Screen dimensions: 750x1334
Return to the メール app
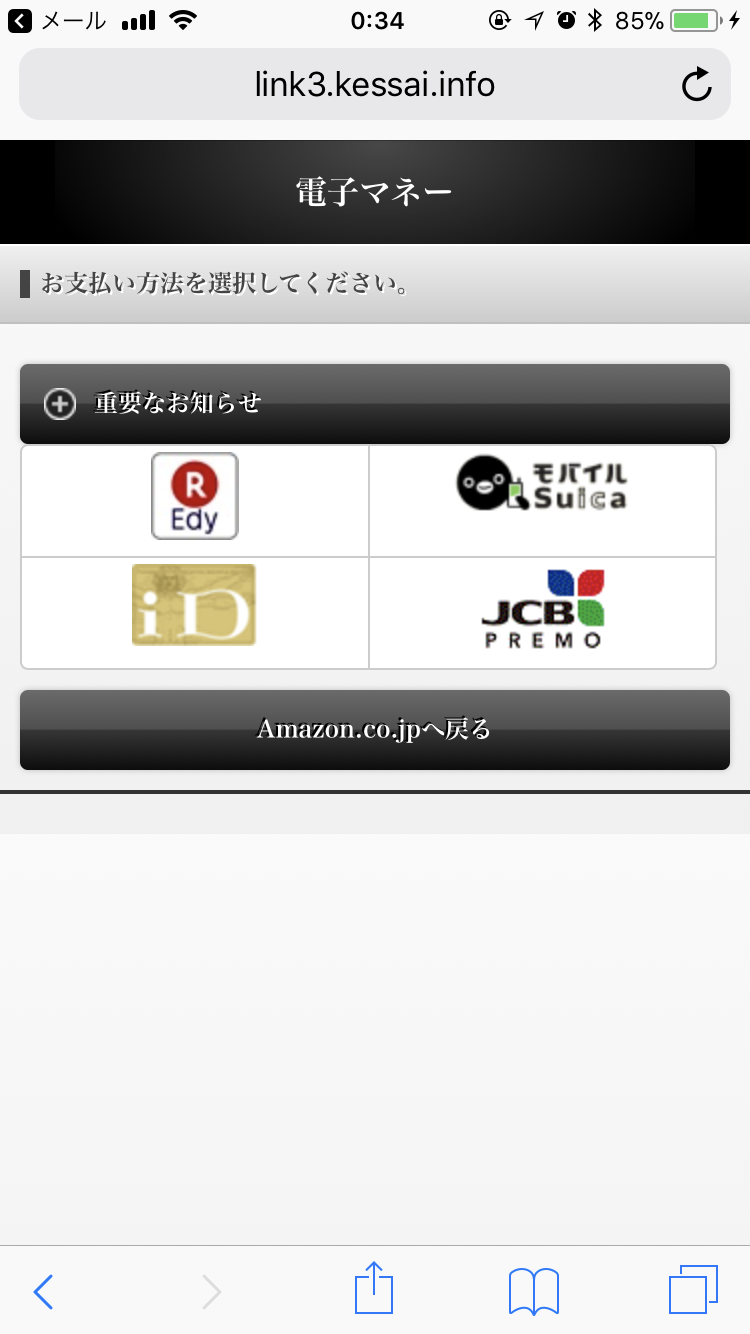(x=57, y=20)
